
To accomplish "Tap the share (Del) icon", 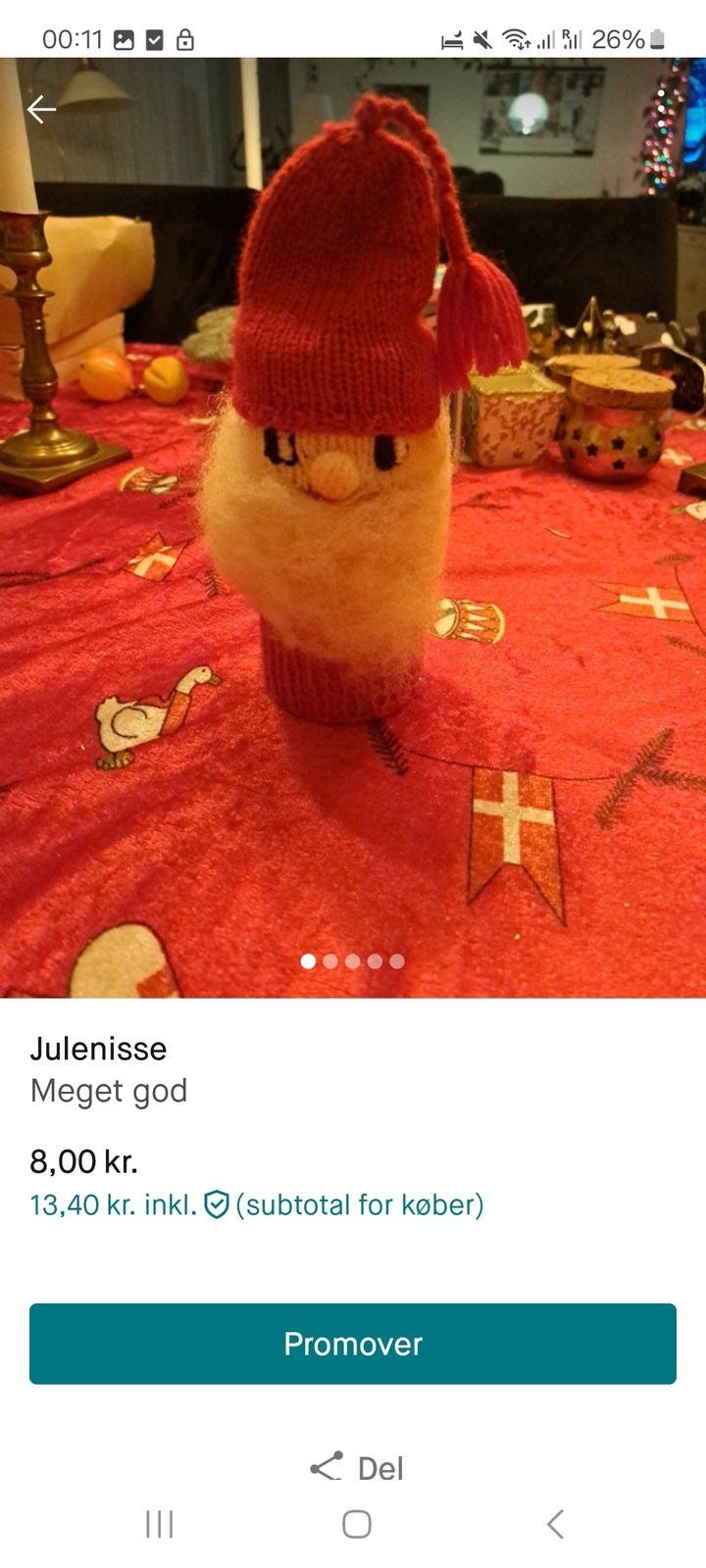I will click(x=327, y=1467).
